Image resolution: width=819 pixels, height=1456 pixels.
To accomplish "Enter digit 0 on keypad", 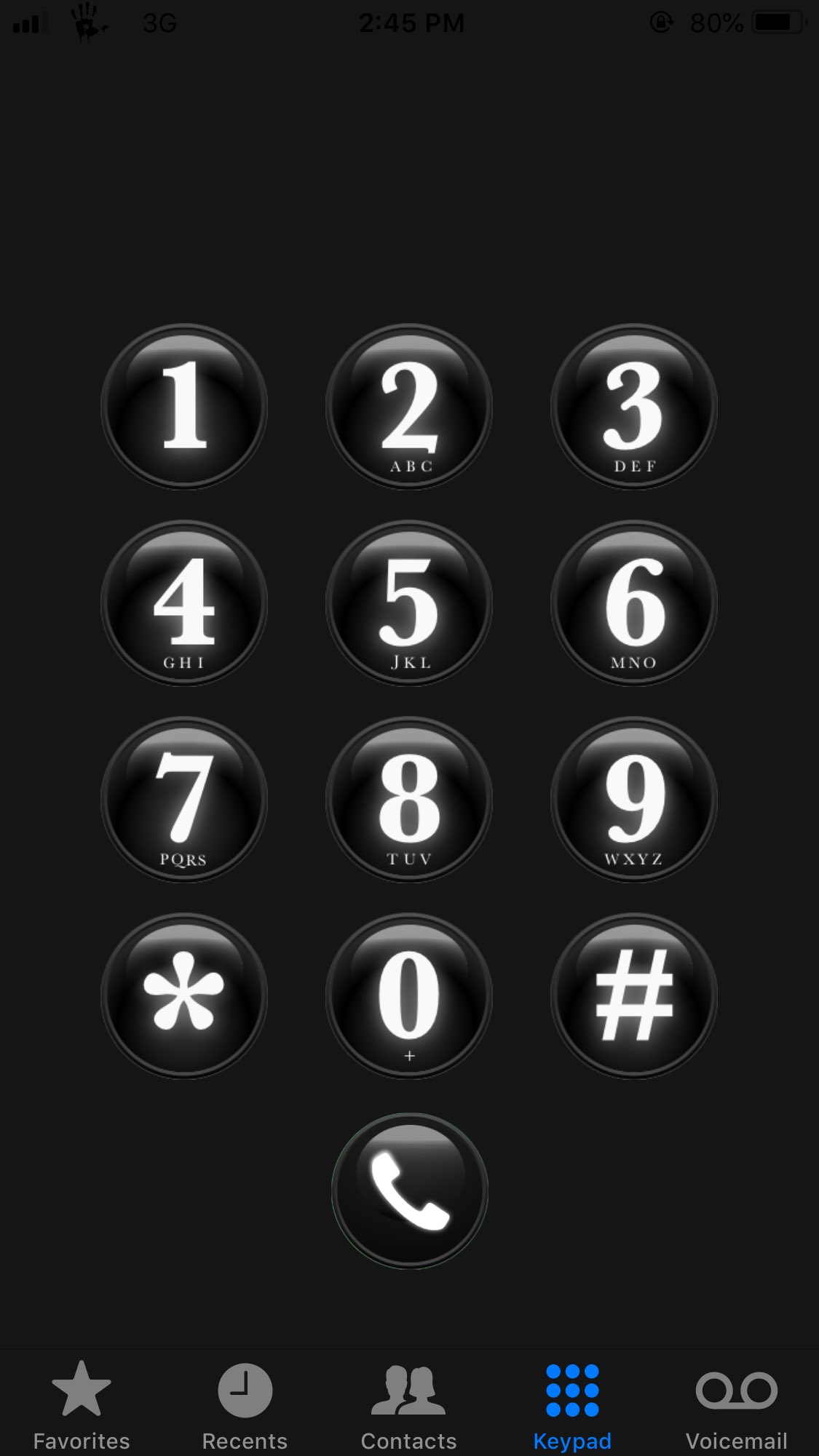I will click(409, 995).
